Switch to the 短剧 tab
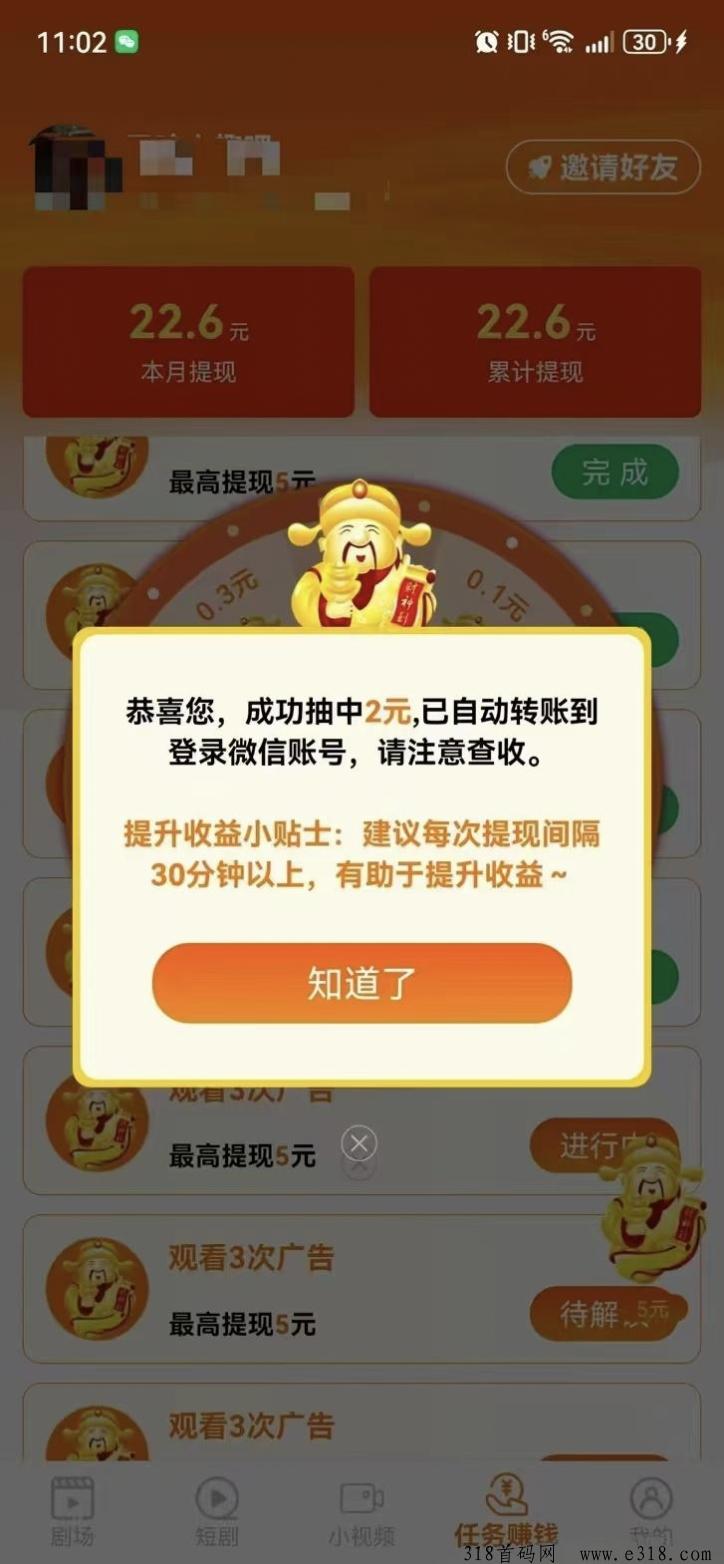724x1564 pixels. click(217, 1510)
